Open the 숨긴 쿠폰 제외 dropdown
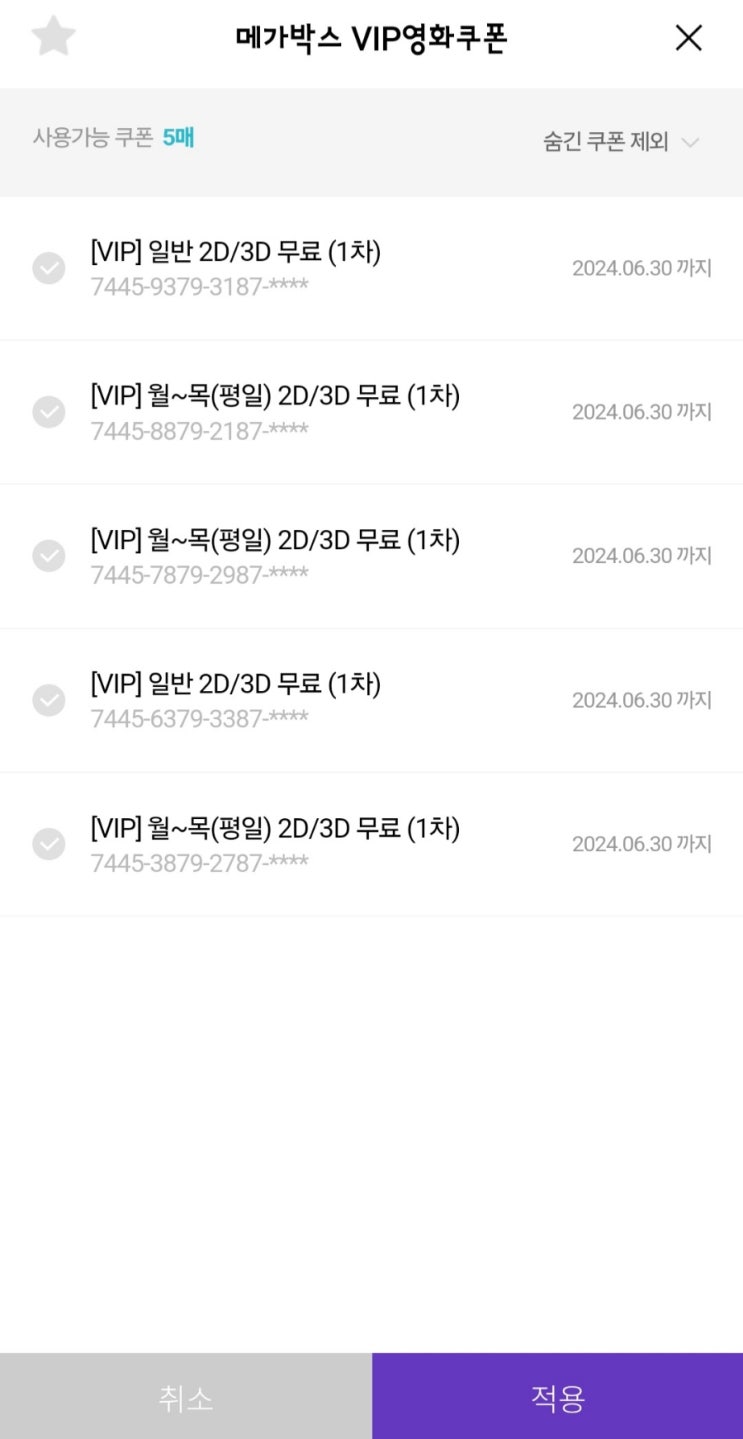Image resolution: width=743 pixels, height=1439 pixels. (620, 142)
